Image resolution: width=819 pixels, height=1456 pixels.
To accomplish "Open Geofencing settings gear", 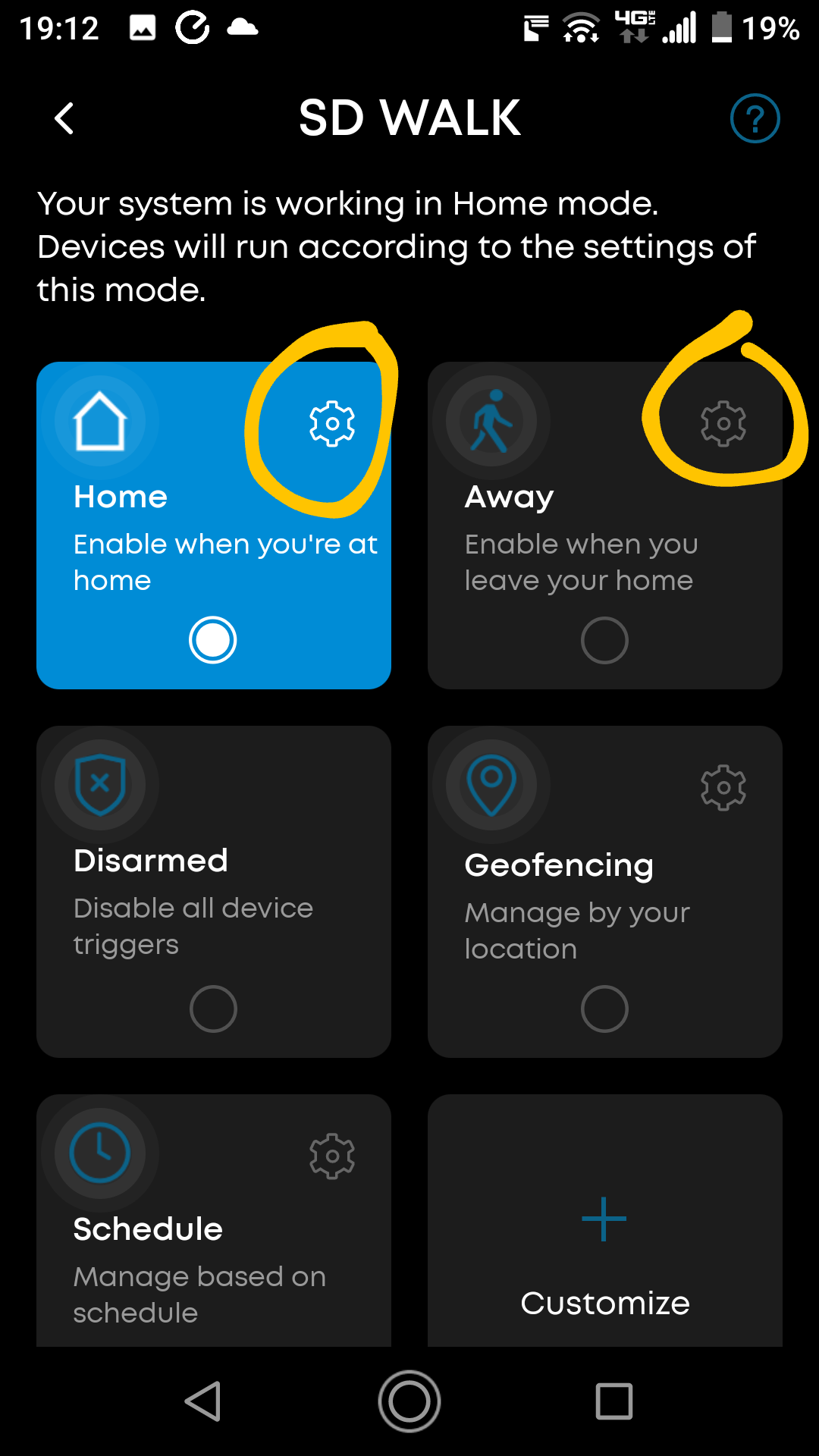I will point(723,787).
